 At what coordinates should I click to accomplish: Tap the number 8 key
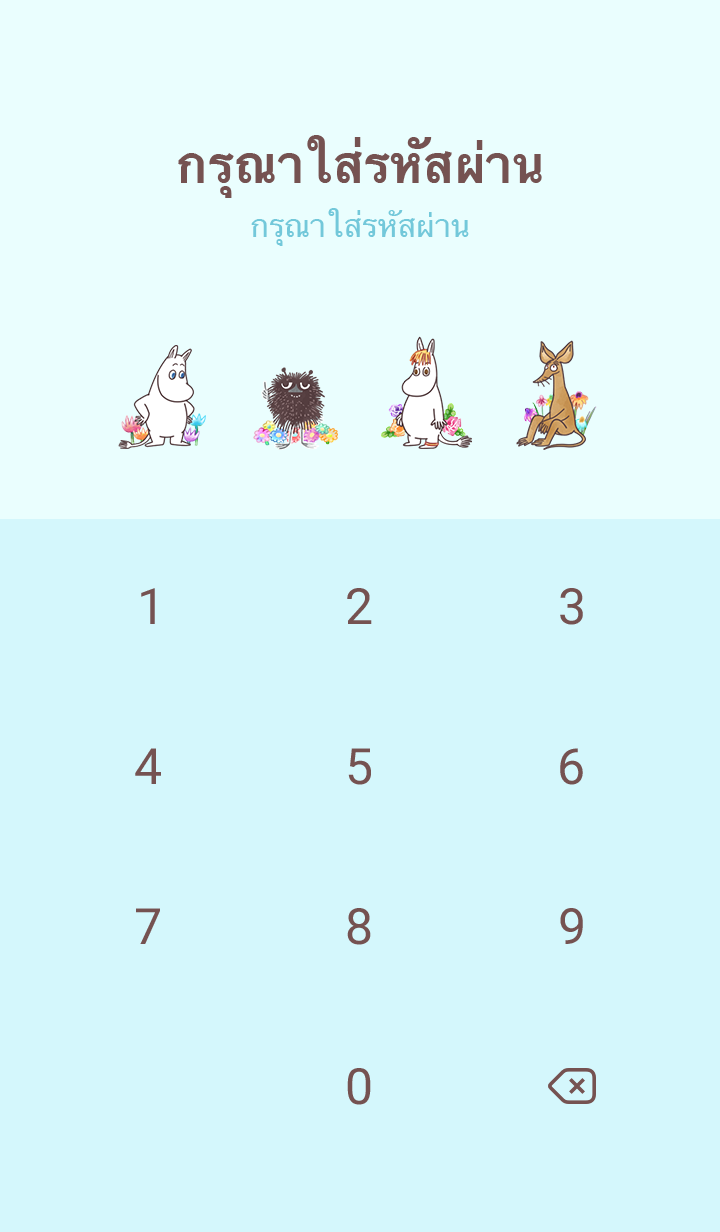pos(359,927)
